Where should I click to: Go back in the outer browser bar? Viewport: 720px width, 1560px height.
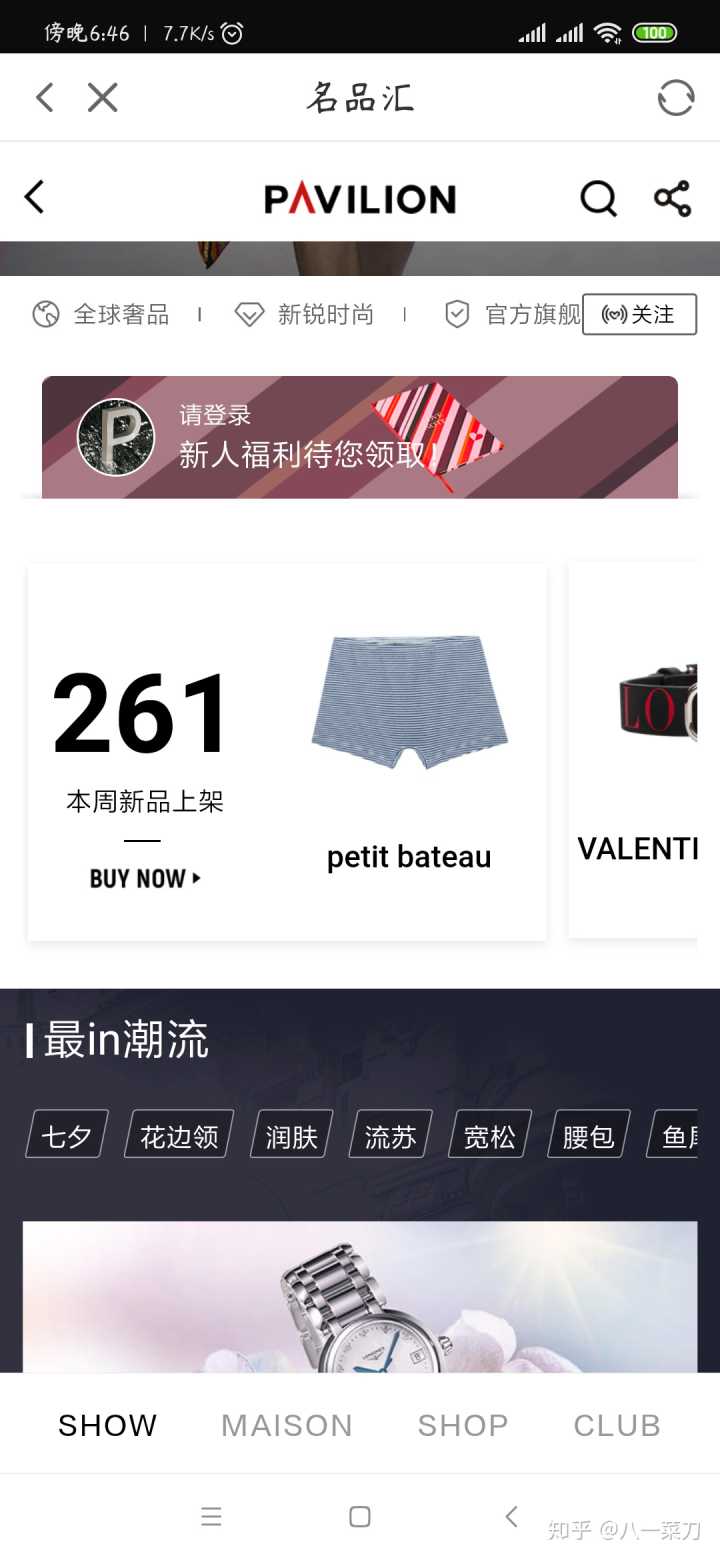click(x=44, y=97)
